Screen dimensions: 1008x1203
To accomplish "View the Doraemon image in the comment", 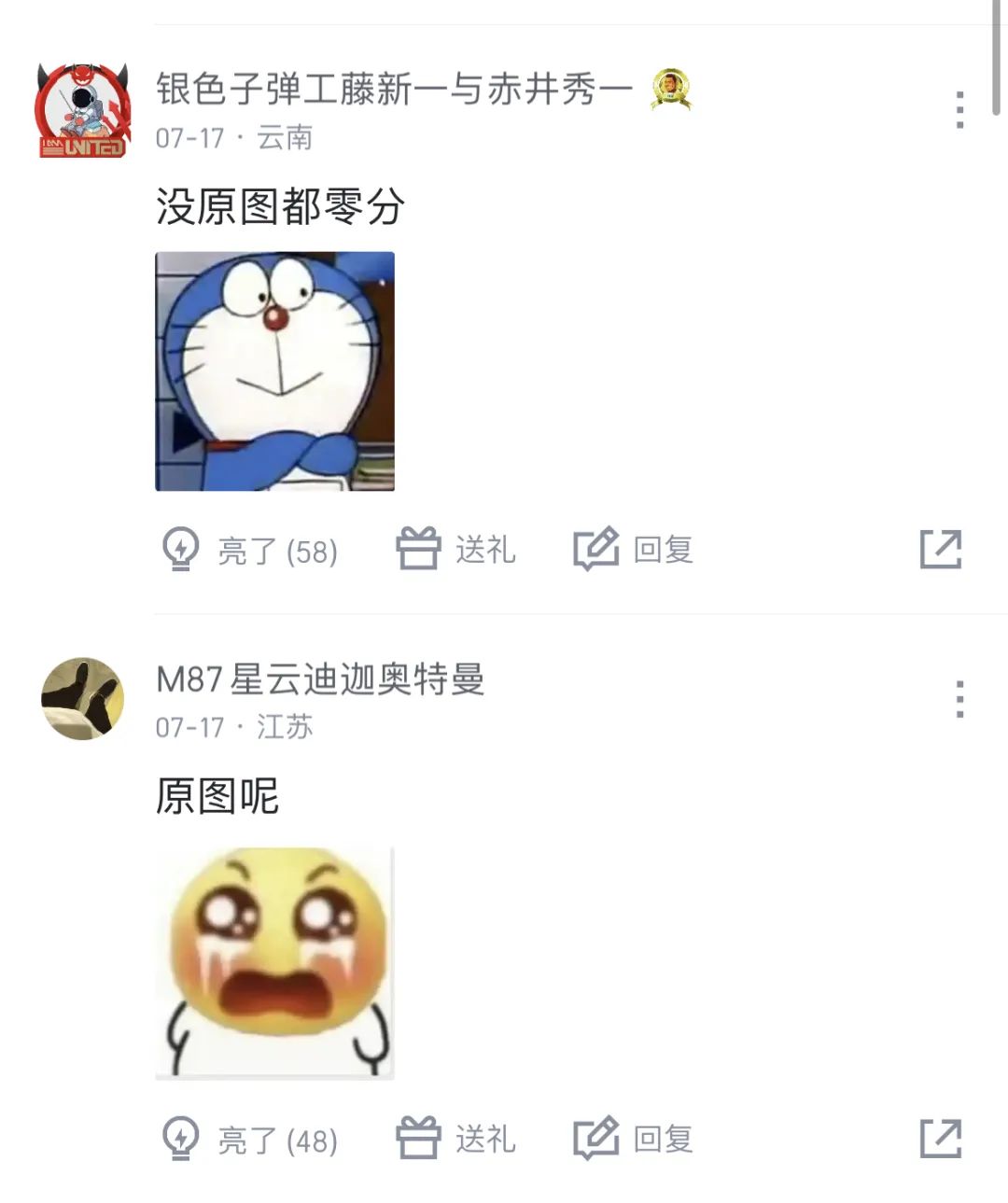I will tap(274, 371).
